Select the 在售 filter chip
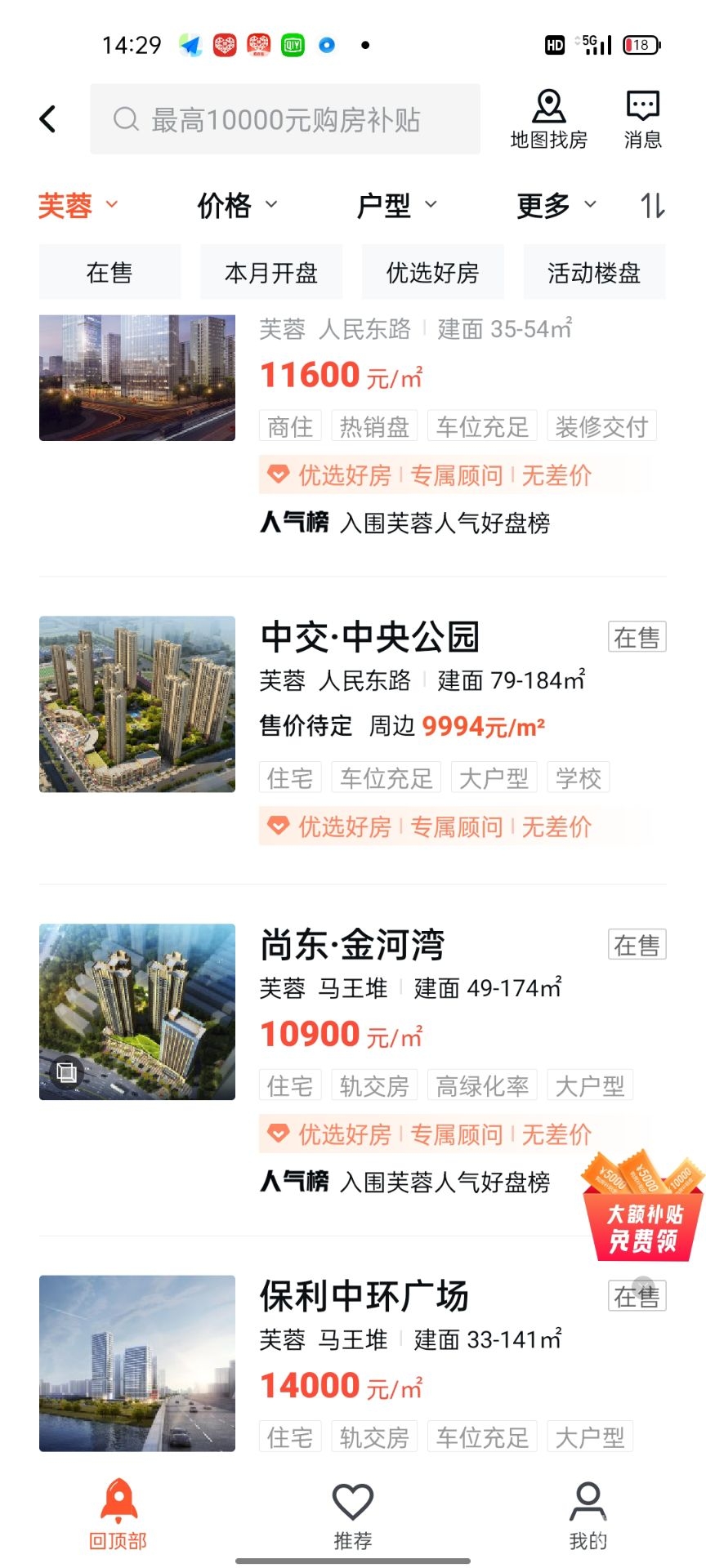Screen dimensions: 706x1568 point(109,272)
